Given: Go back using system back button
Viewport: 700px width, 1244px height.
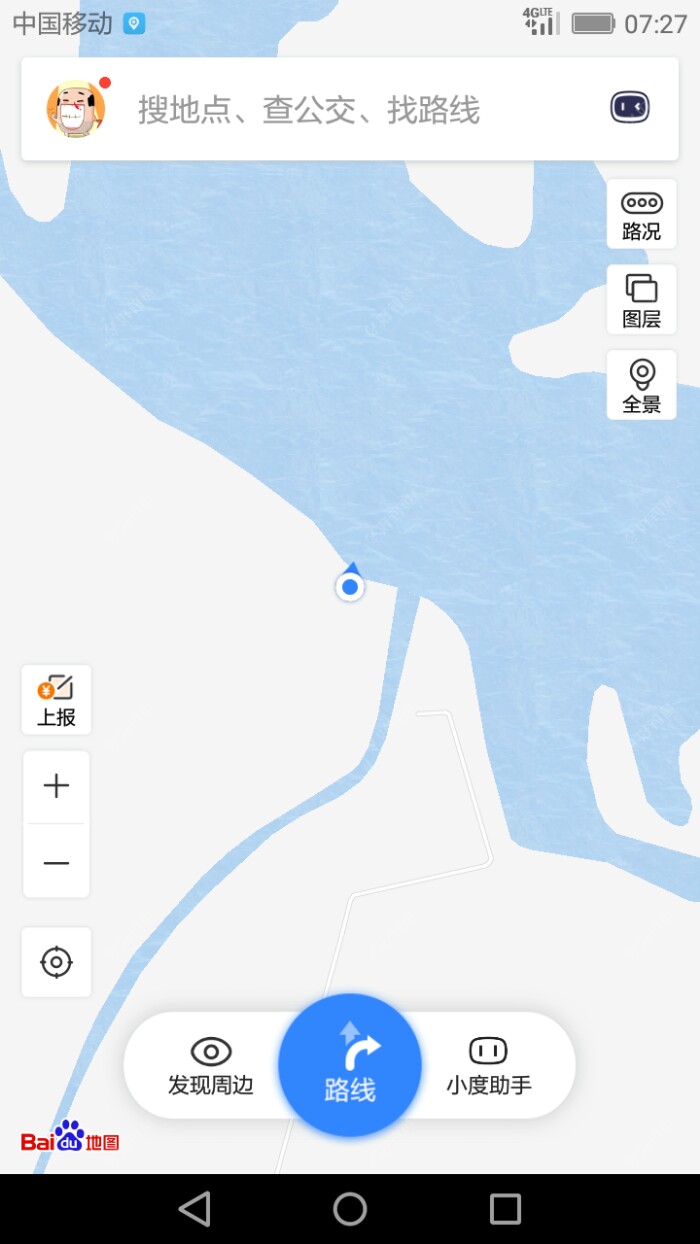Looking at the screenshot, I should (195, 1209).
